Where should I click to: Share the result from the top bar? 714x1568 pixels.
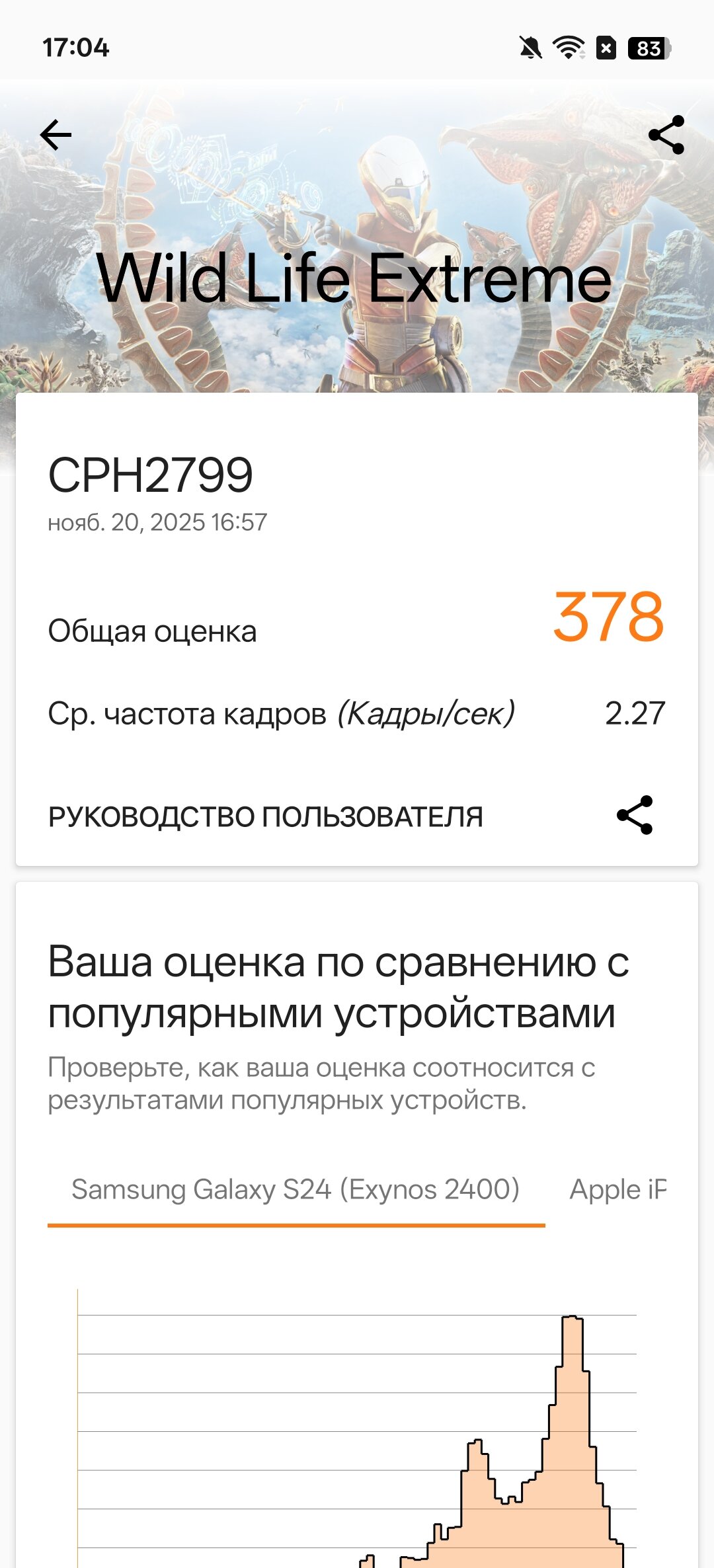[666, 136]
